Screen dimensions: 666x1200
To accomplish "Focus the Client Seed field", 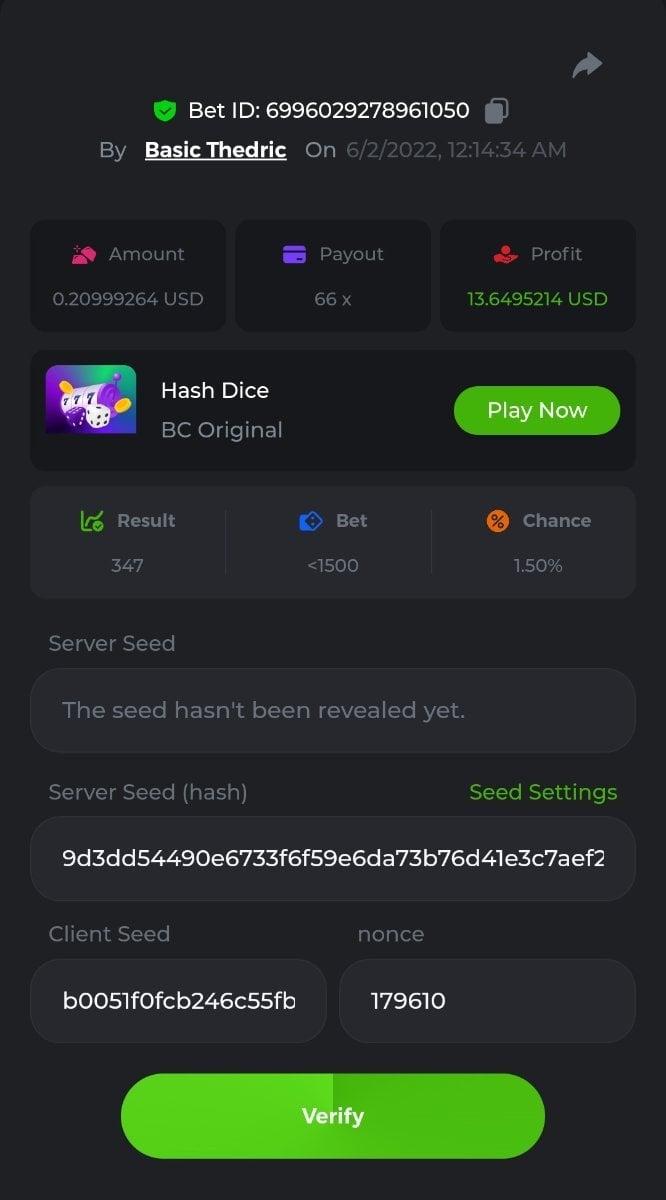I will 178,1001.
